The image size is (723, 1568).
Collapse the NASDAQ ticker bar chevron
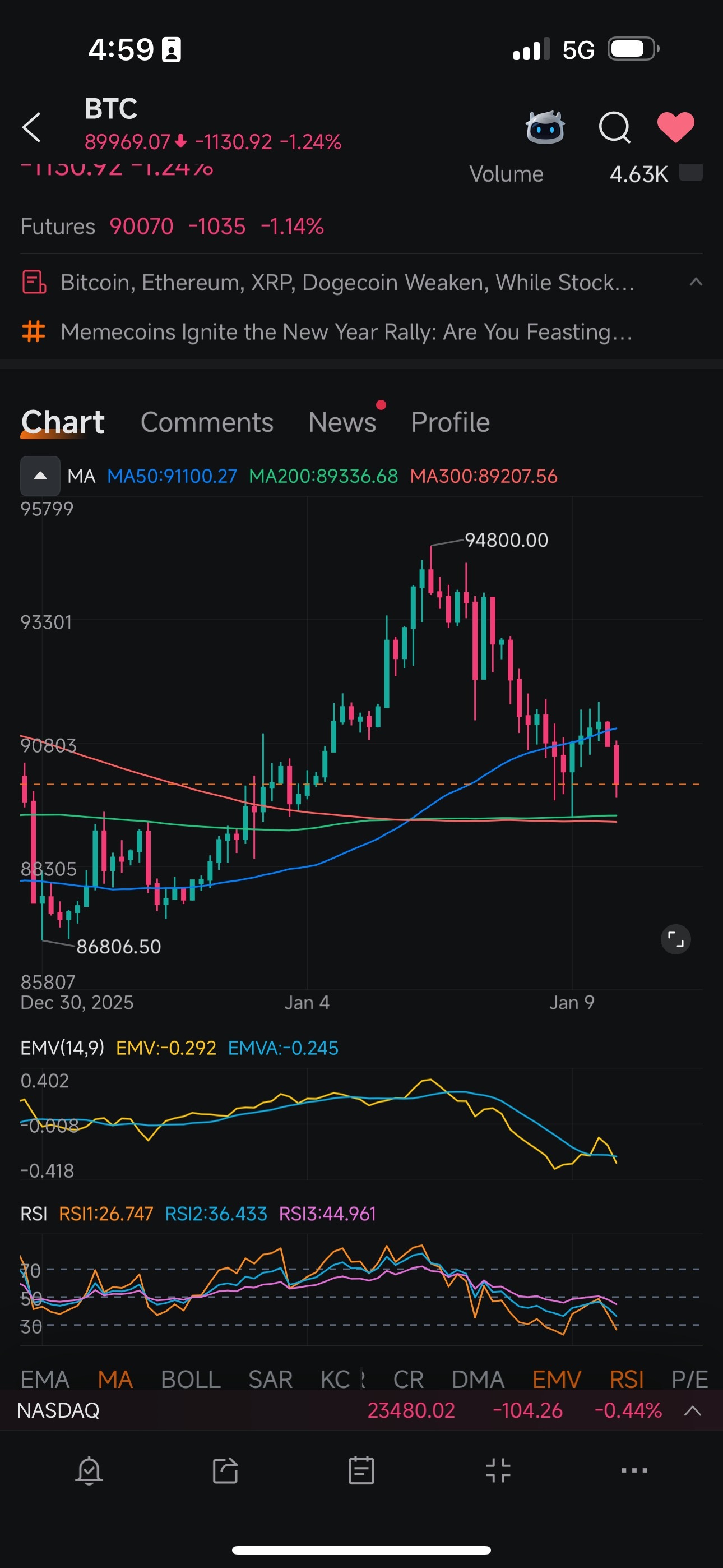click(x=693, y=1411)
